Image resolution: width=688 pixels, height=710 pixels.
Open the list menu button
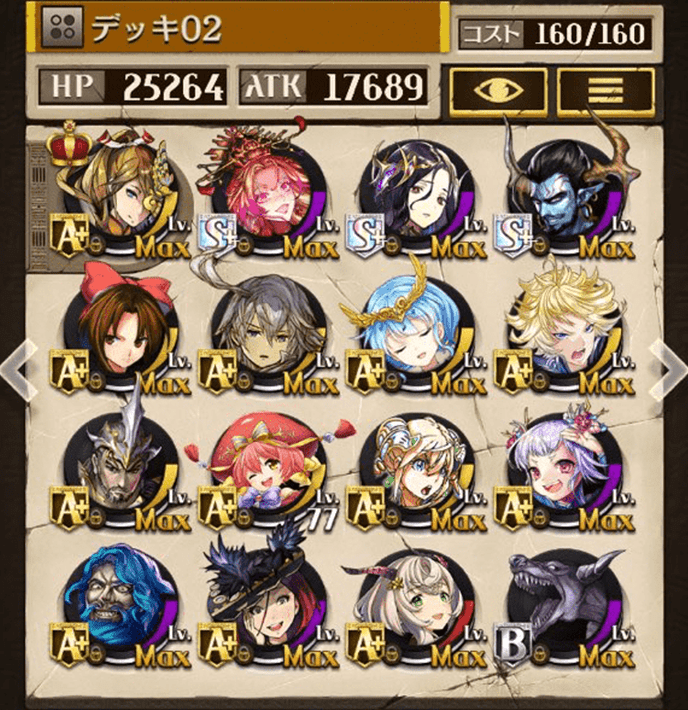[606, 91]
